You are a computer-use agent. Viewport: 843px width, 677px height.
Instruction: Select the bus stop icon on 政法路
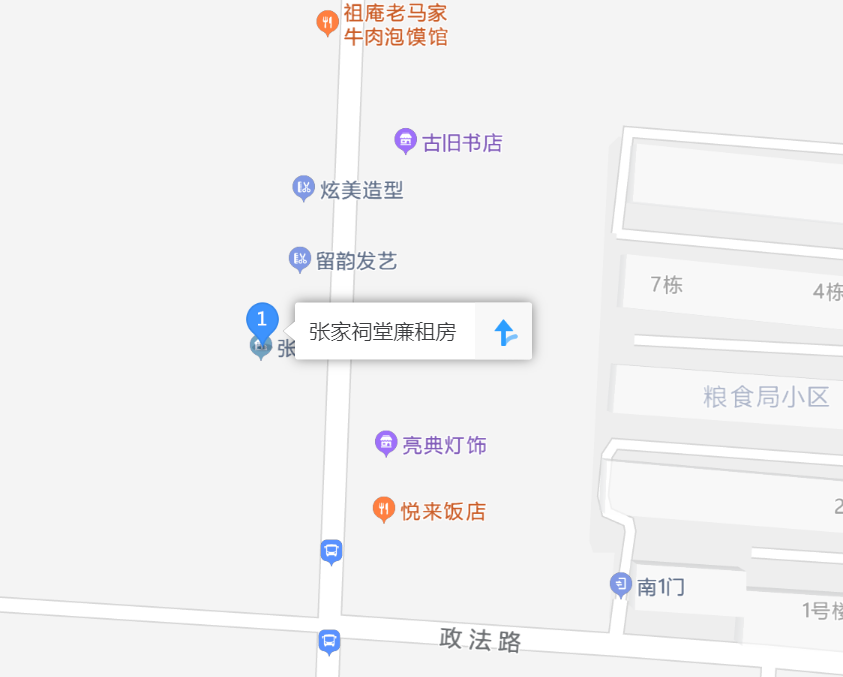(x=329, y=640)
